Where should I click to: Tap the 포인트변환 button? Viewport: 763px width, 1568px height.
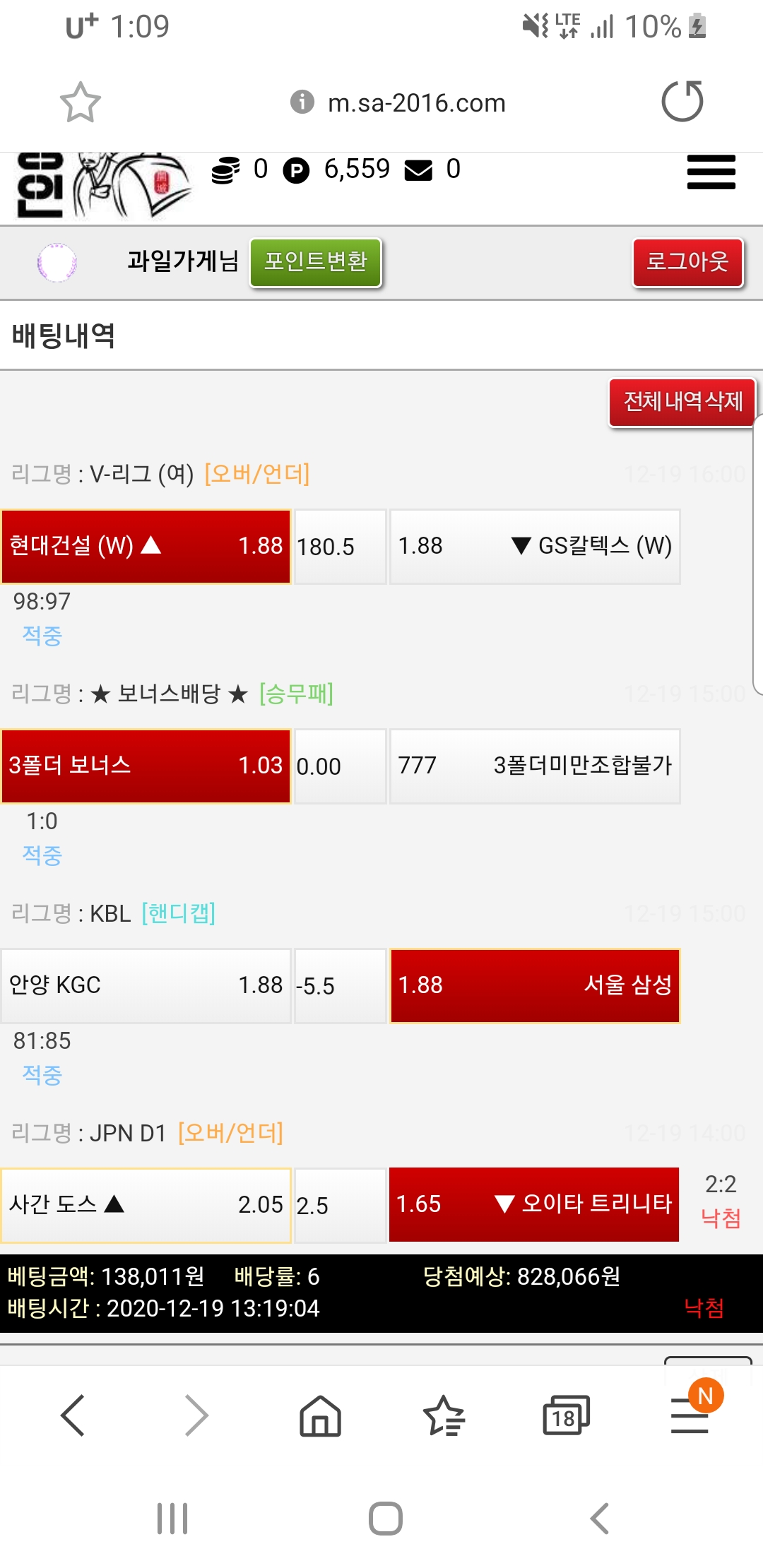point(316,262)
